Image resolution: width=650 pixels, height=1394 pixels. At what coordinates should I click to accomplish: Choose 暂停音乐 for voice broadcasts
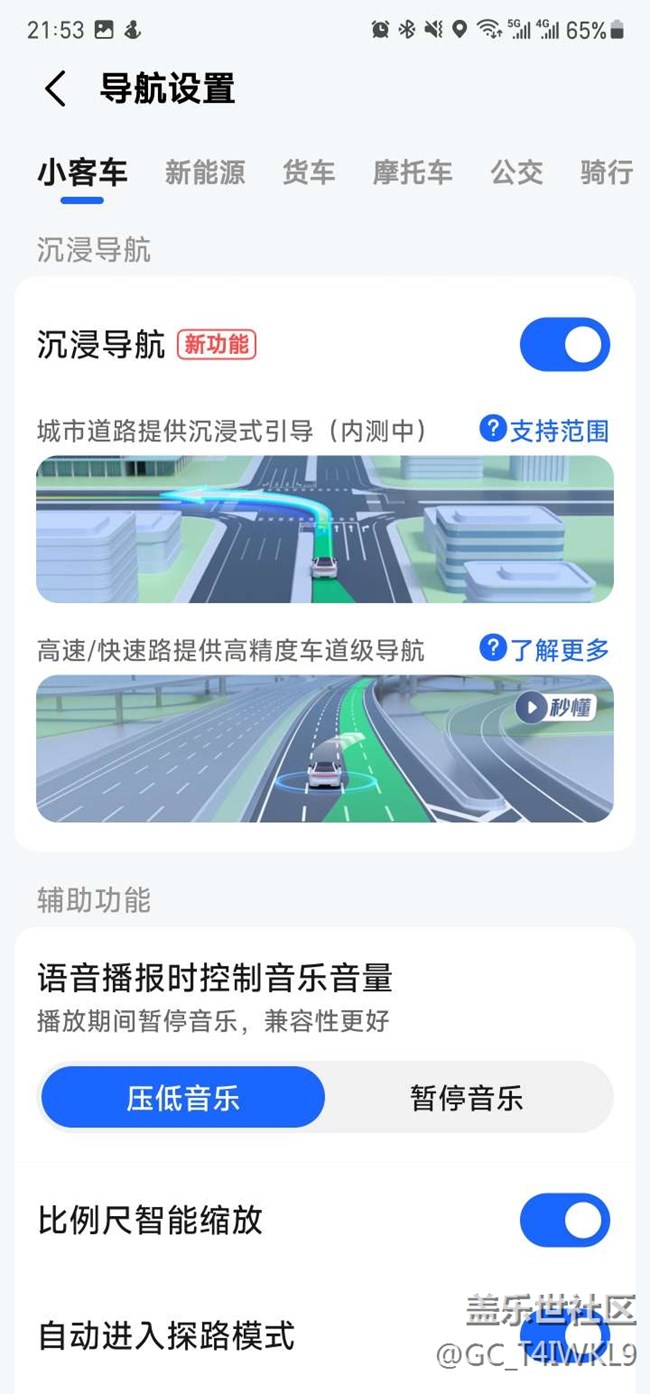(466, 1097)
